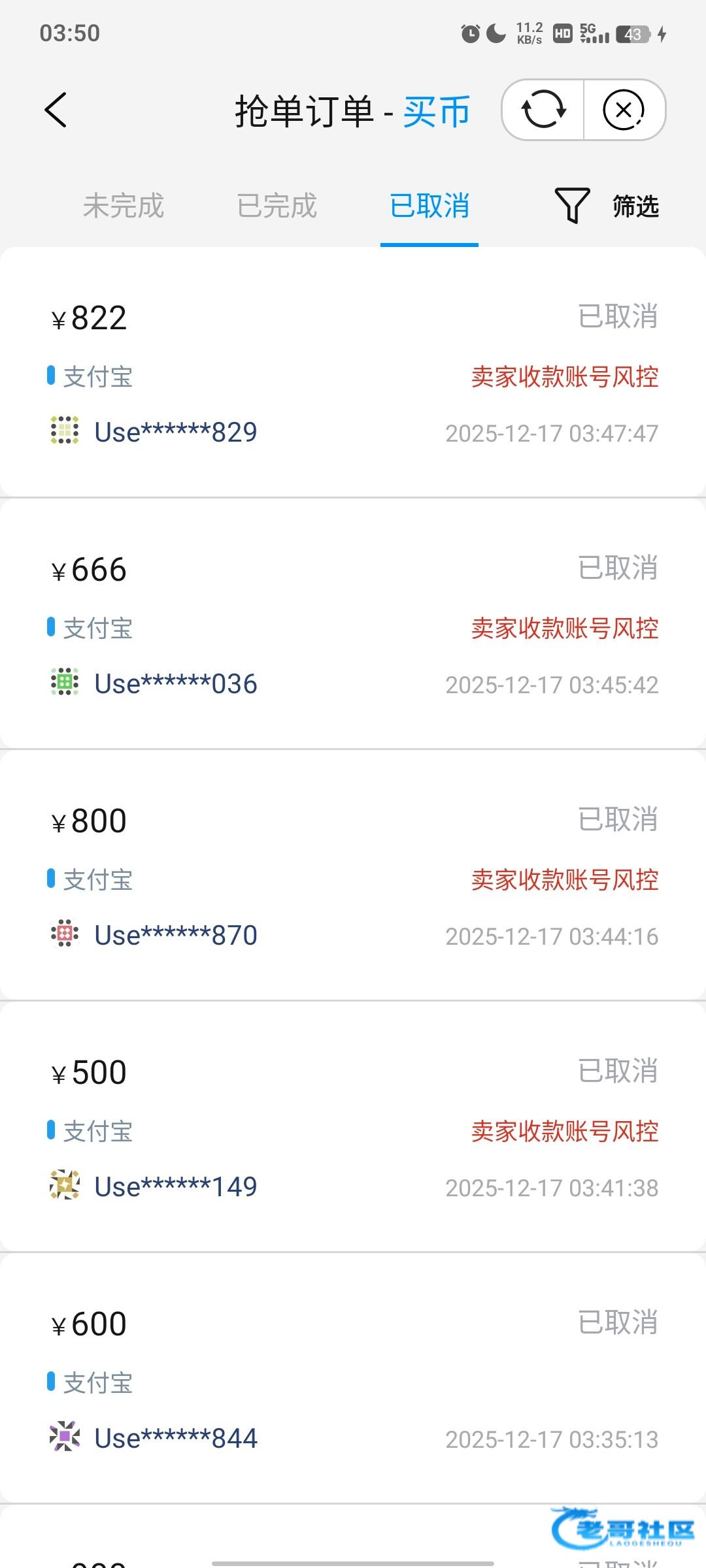The image size is (706, 1568).
Task: Refresh the order list
Action: coord(543,110)
